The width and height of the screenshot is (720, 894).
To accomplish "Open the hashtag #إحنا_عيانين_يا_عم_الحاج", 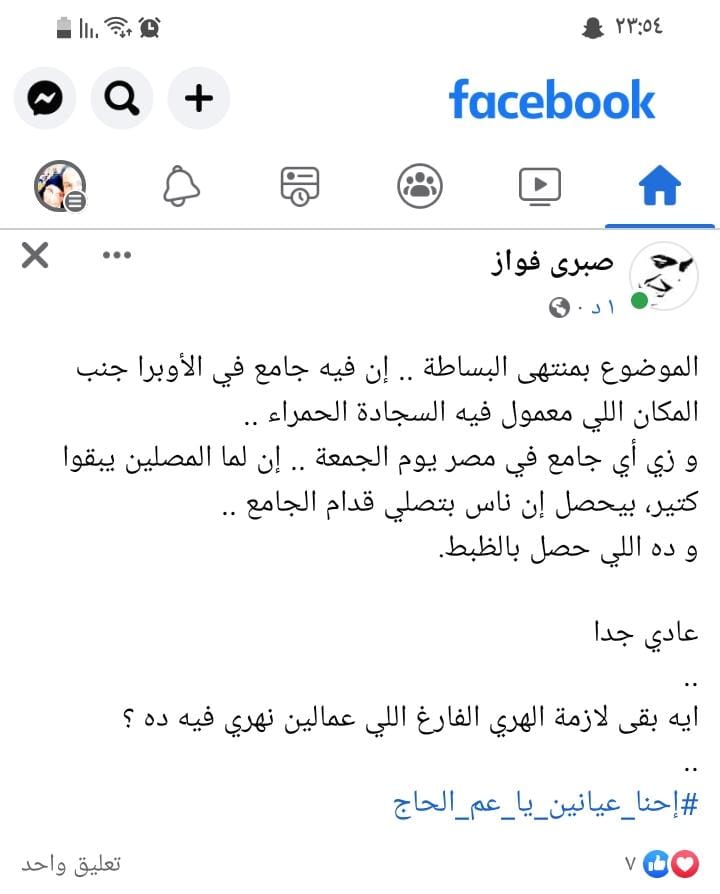I will 546,803.
